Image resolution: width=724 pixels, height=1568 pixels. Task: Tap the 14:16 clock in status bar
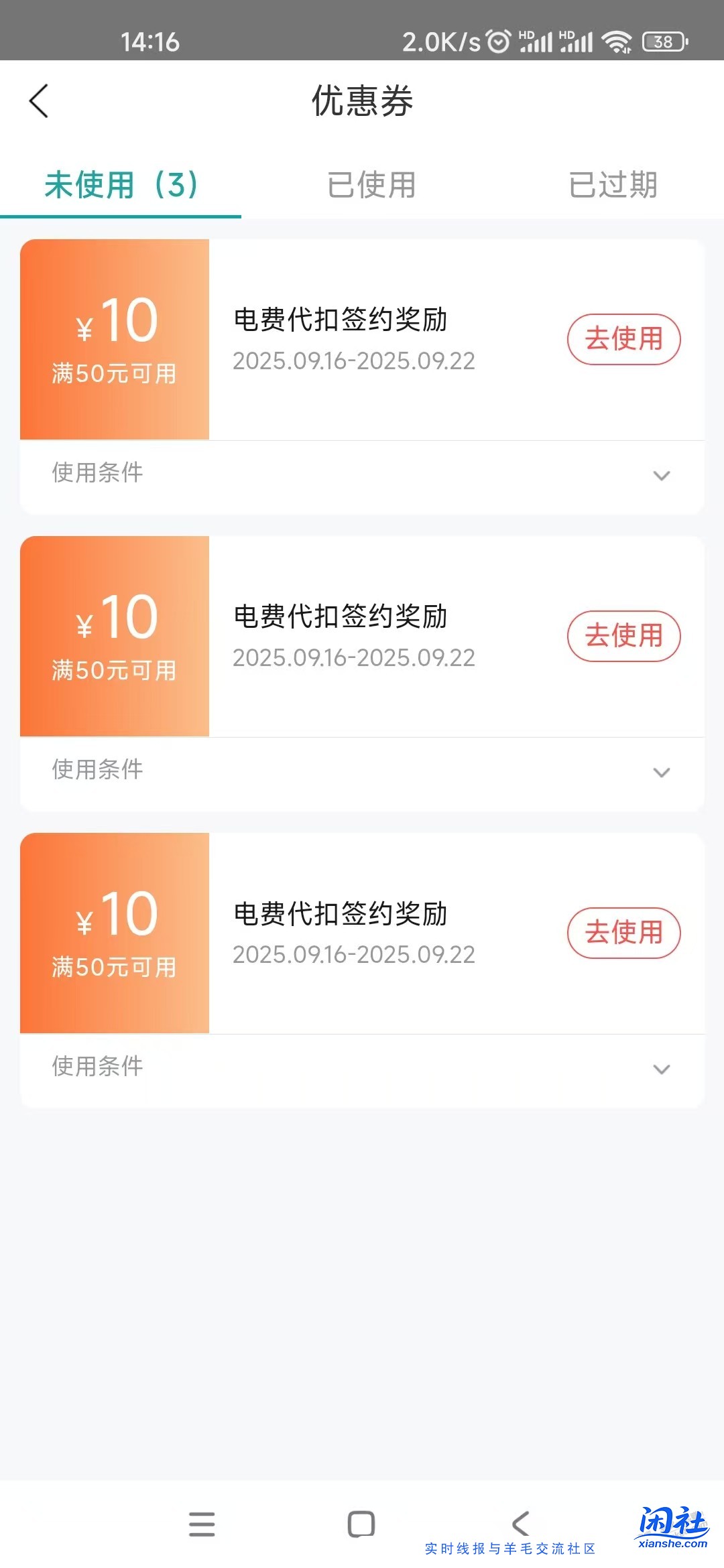[x=150, y=42]
